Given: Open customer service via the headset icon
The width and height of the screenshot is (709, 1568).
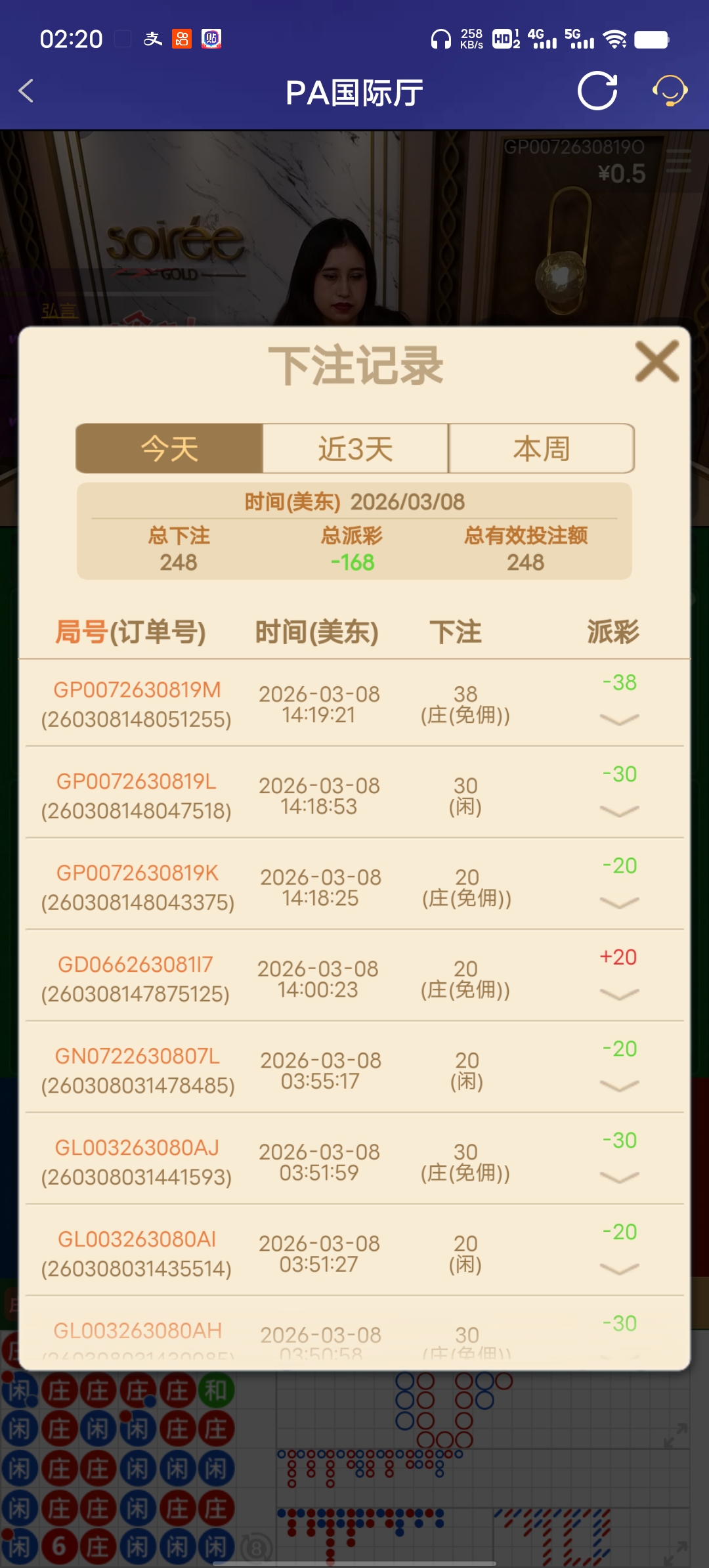Looking at the screenshot, I should point(670,91).
